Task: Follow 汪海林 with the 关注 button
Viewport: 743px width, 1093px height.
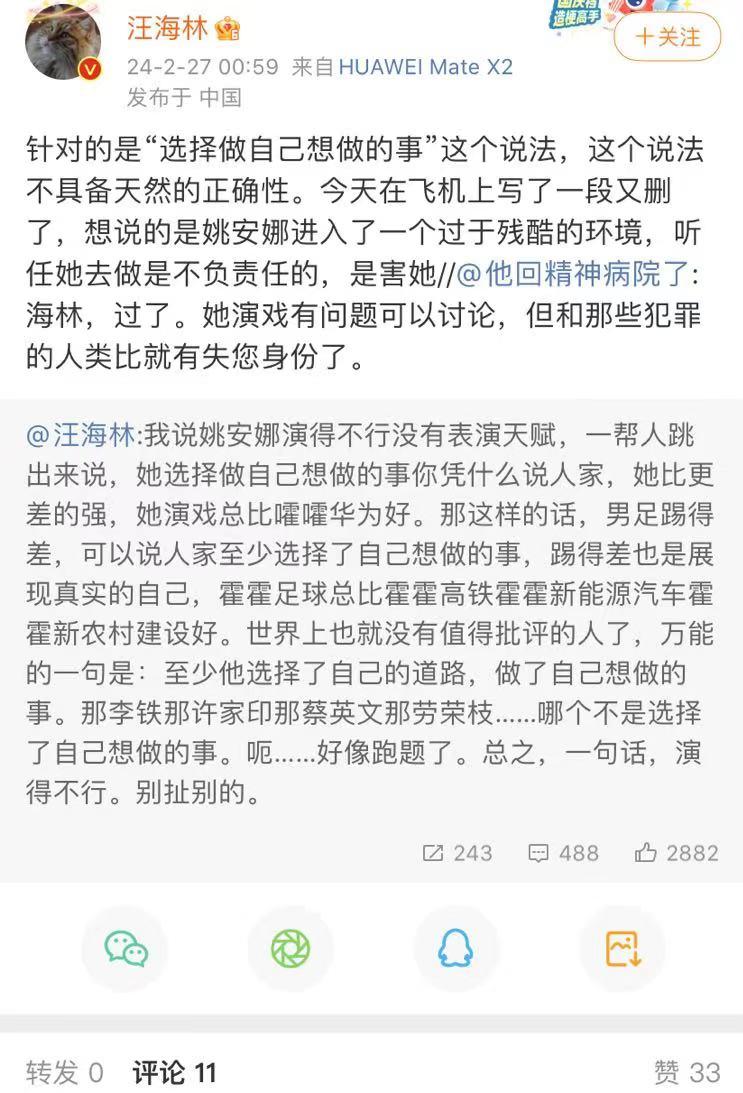Action: 667,38
